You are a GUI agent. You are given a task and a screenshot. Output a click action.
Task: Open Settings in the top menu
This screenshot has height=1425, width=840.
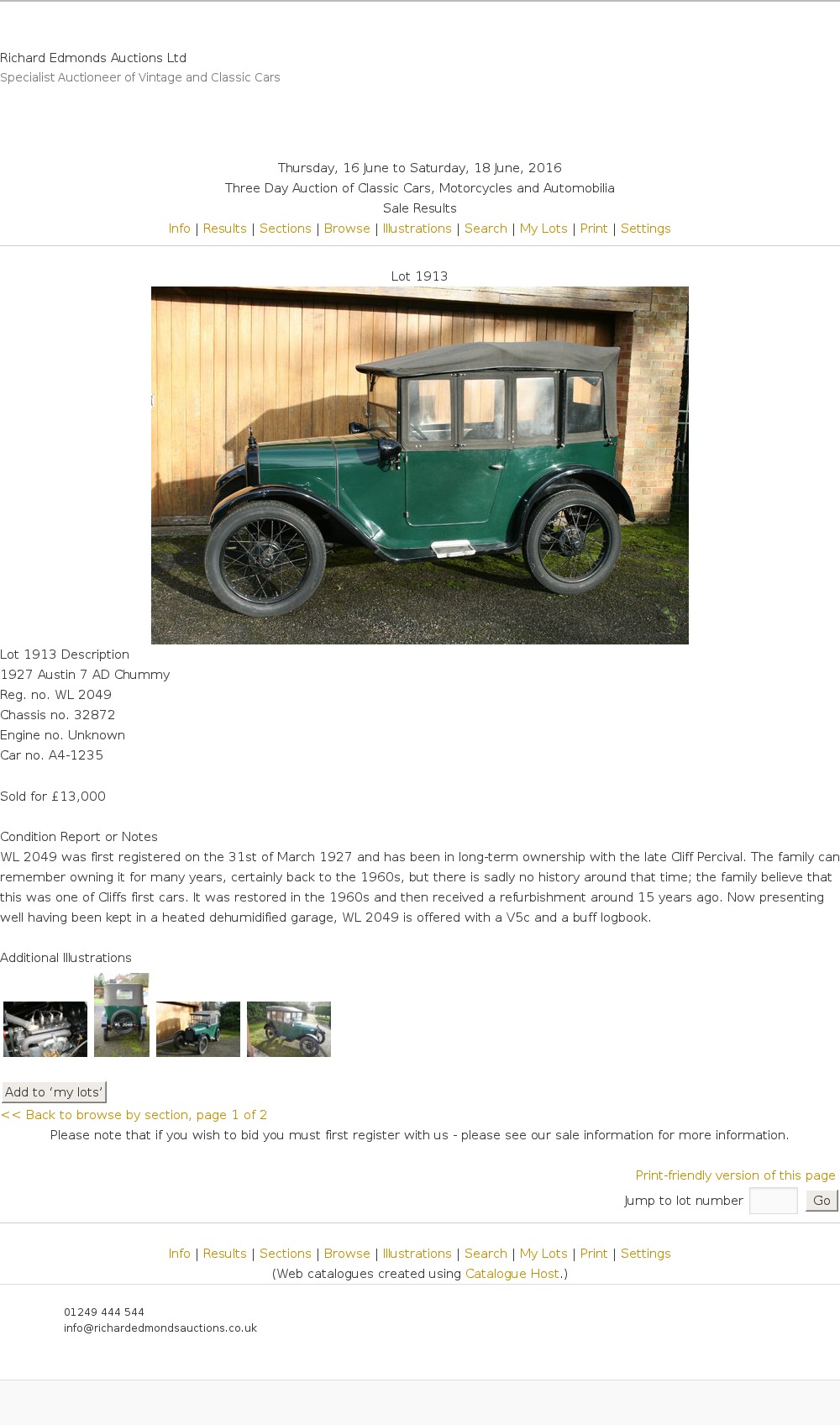[645, 229]
